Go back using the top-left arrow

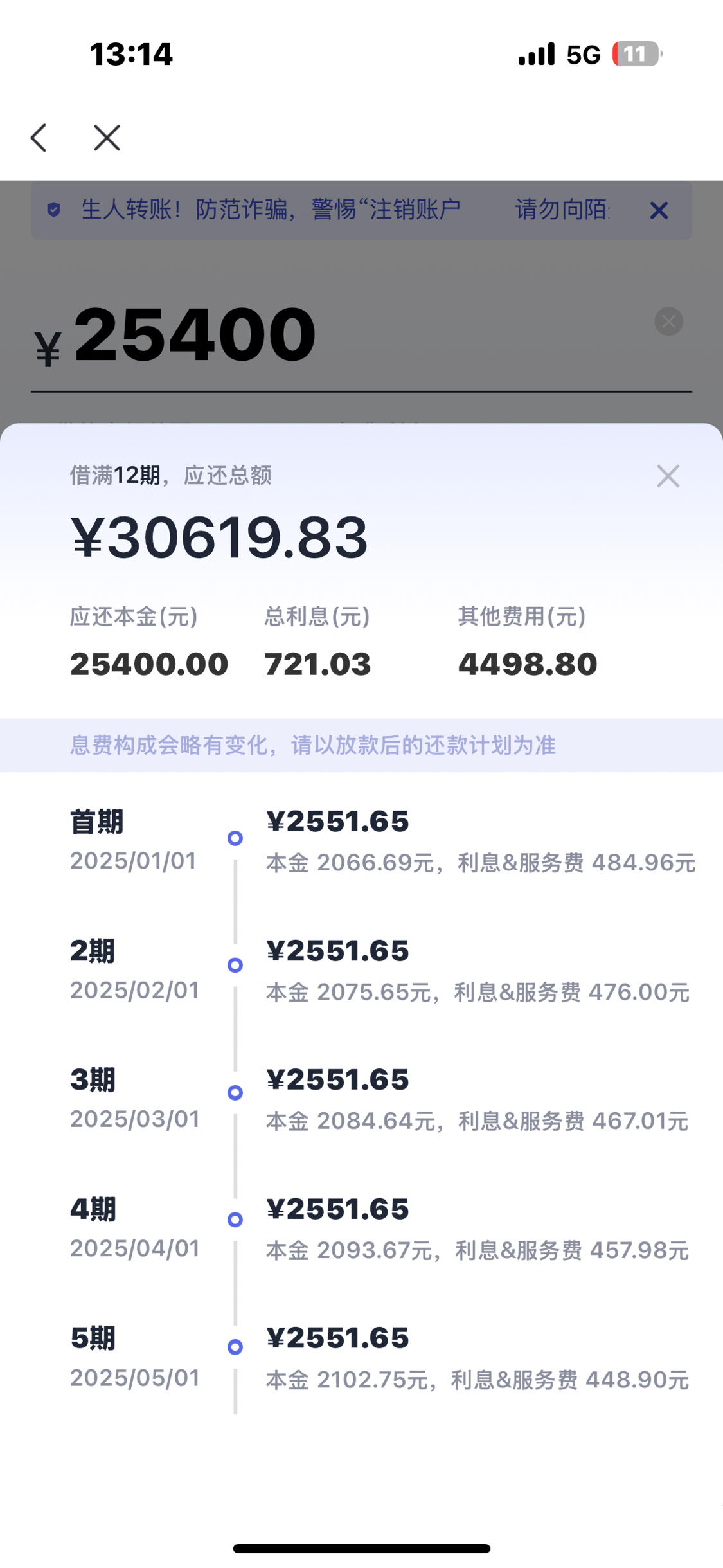point(39,138)
